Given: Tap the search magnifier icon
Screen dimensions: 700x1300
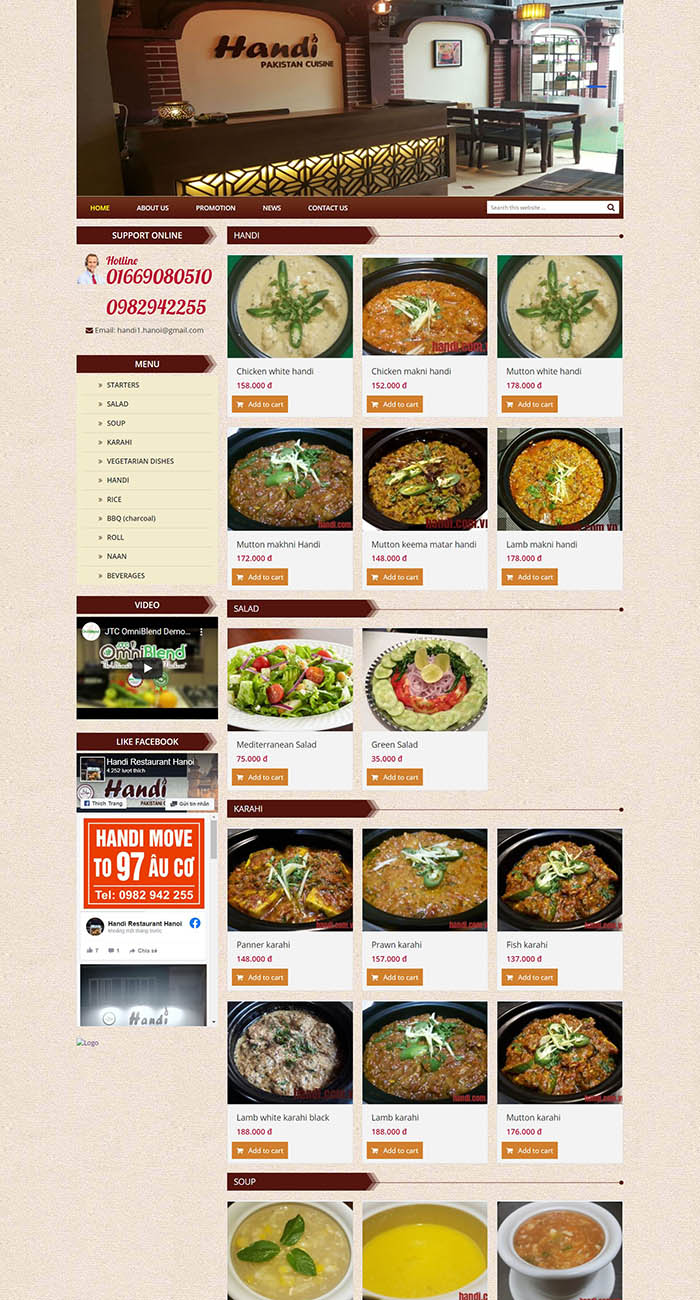Looking at the screenshot, I should click(x=611, y=208).
